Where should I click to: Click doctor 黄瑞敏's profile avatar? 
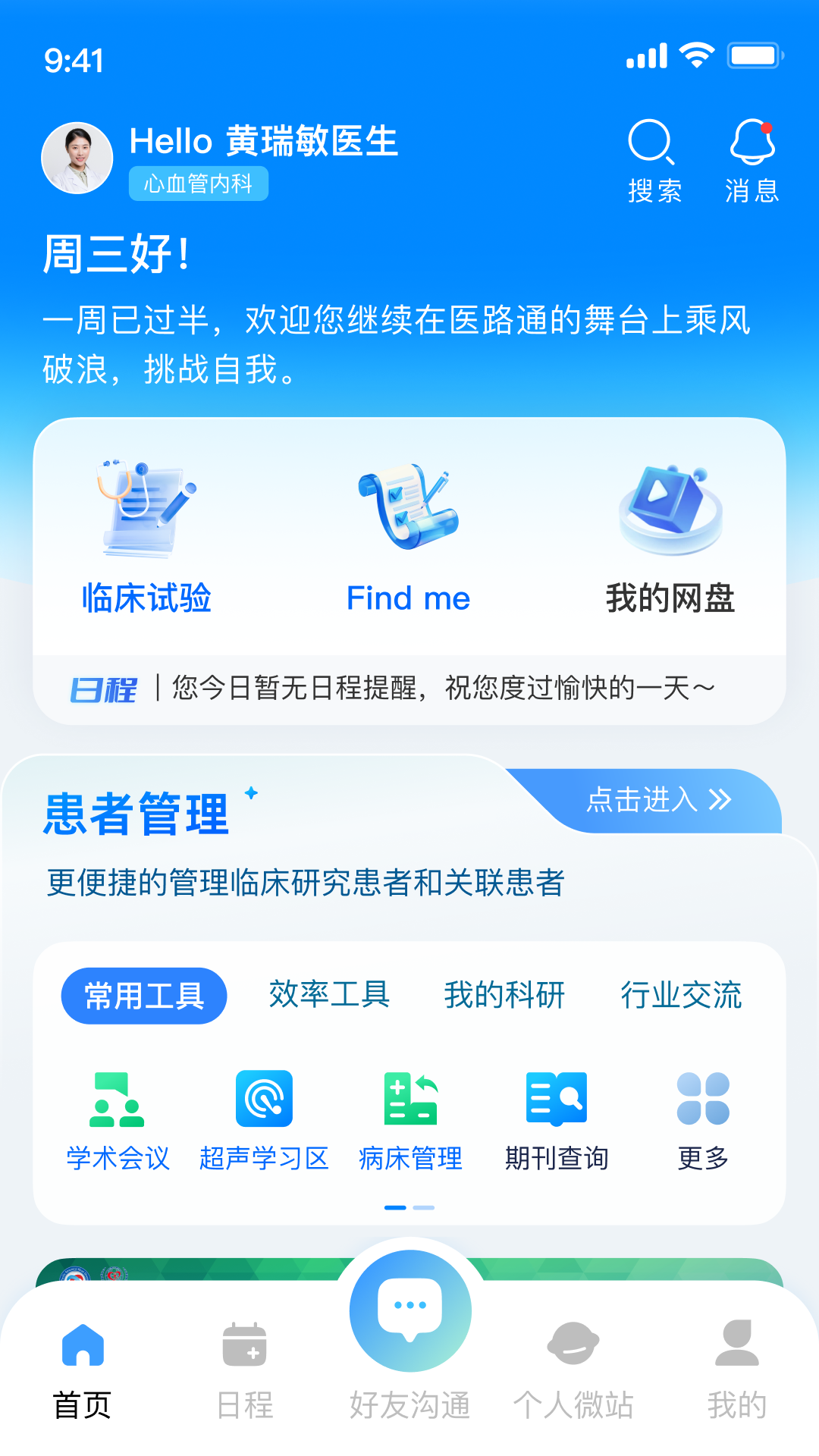tap(77, 157)
